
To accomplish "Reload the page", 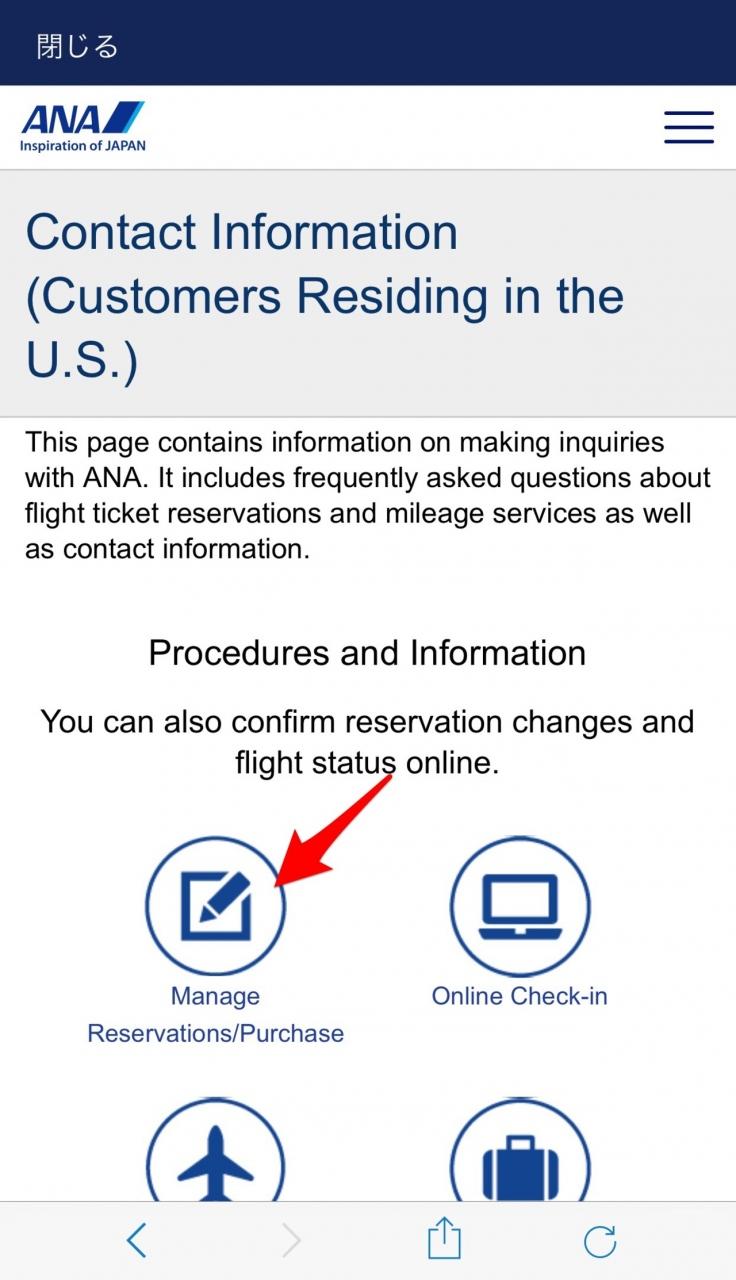I will tap(599, 1241).
